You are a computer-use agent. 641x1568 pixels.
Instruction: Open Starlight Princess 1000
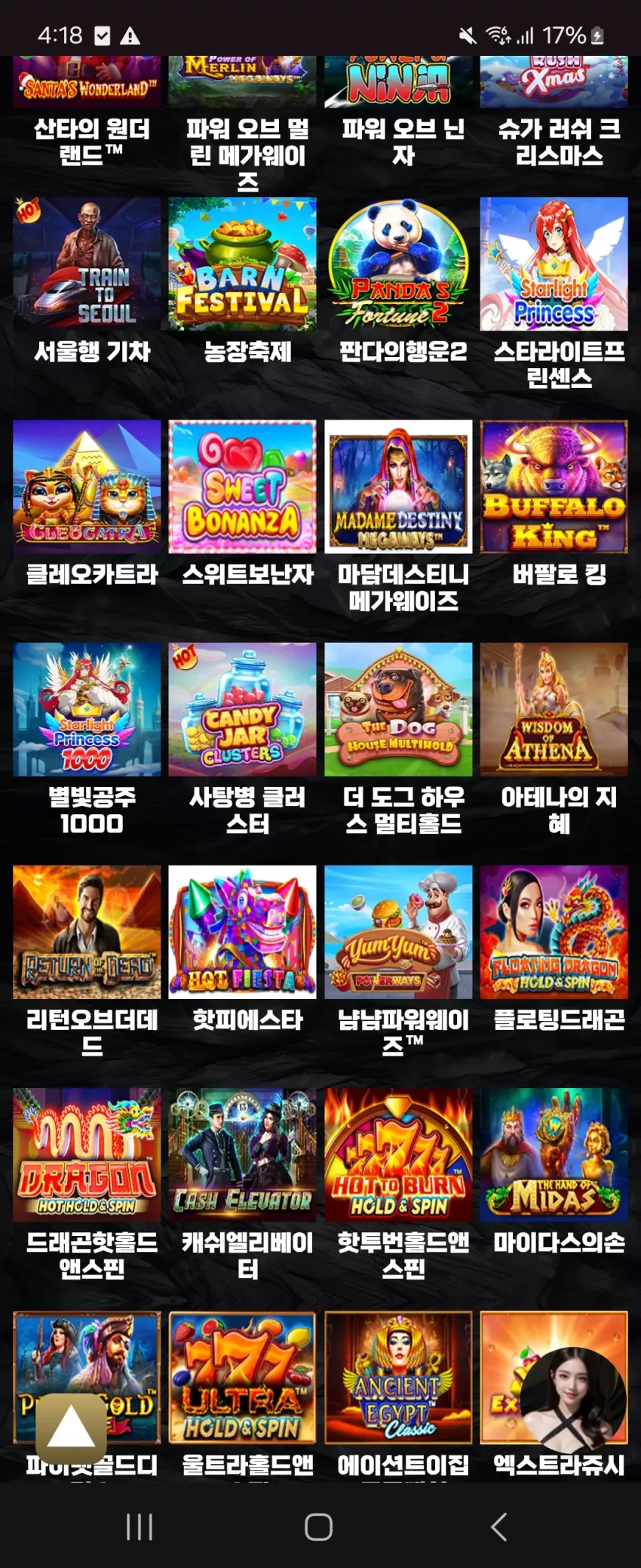(x=87, y=709)
